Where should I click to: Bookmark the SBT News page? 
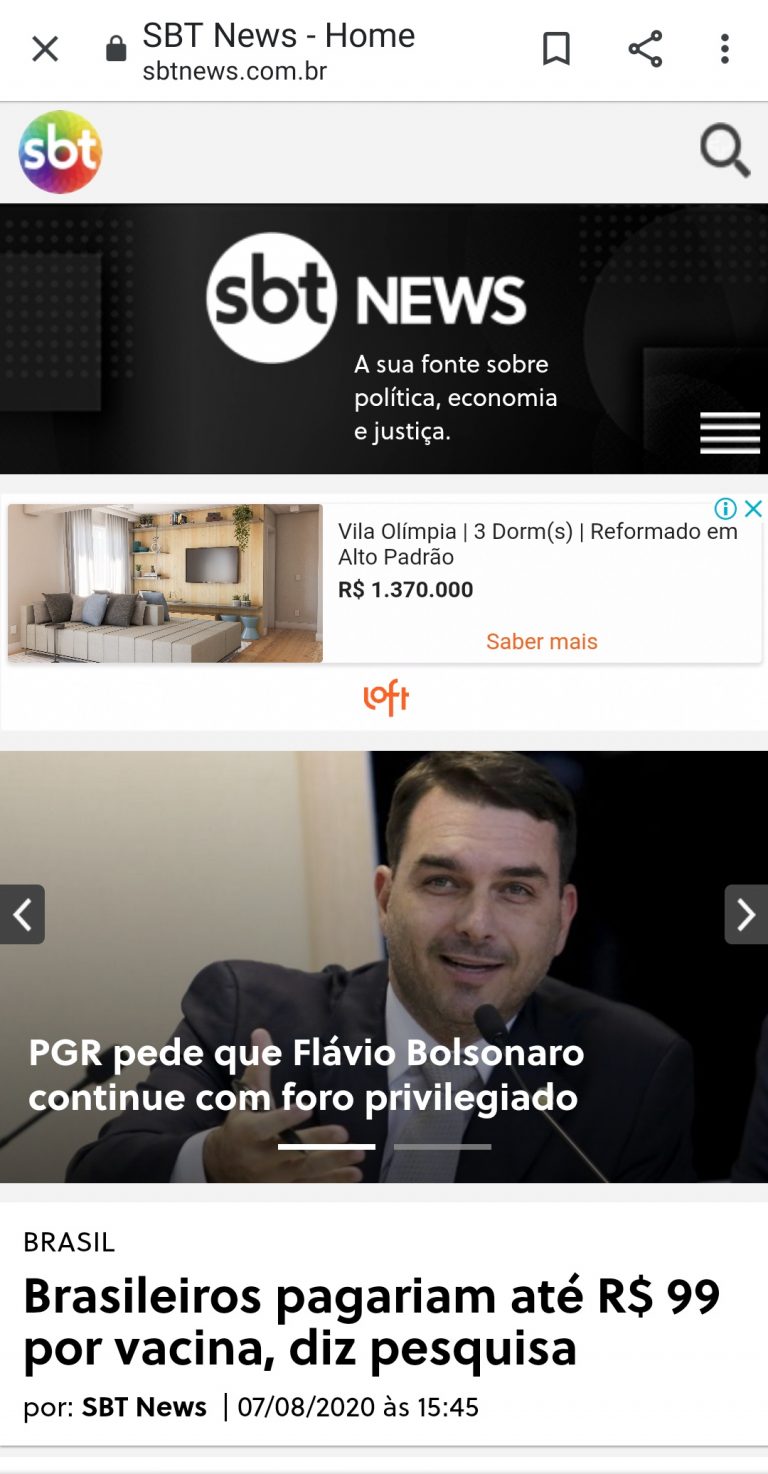click(x=556, y=49)
